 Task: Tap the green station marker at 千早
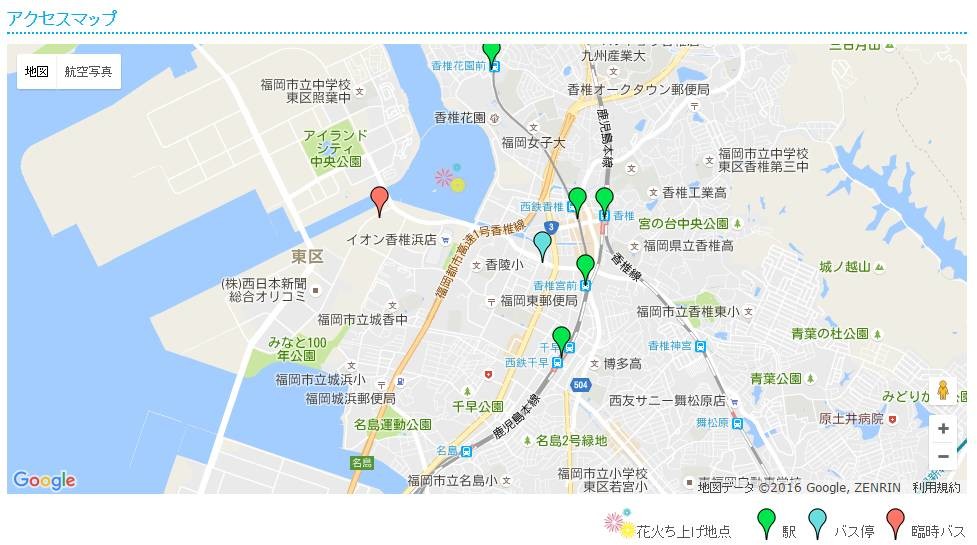point(562,338)
